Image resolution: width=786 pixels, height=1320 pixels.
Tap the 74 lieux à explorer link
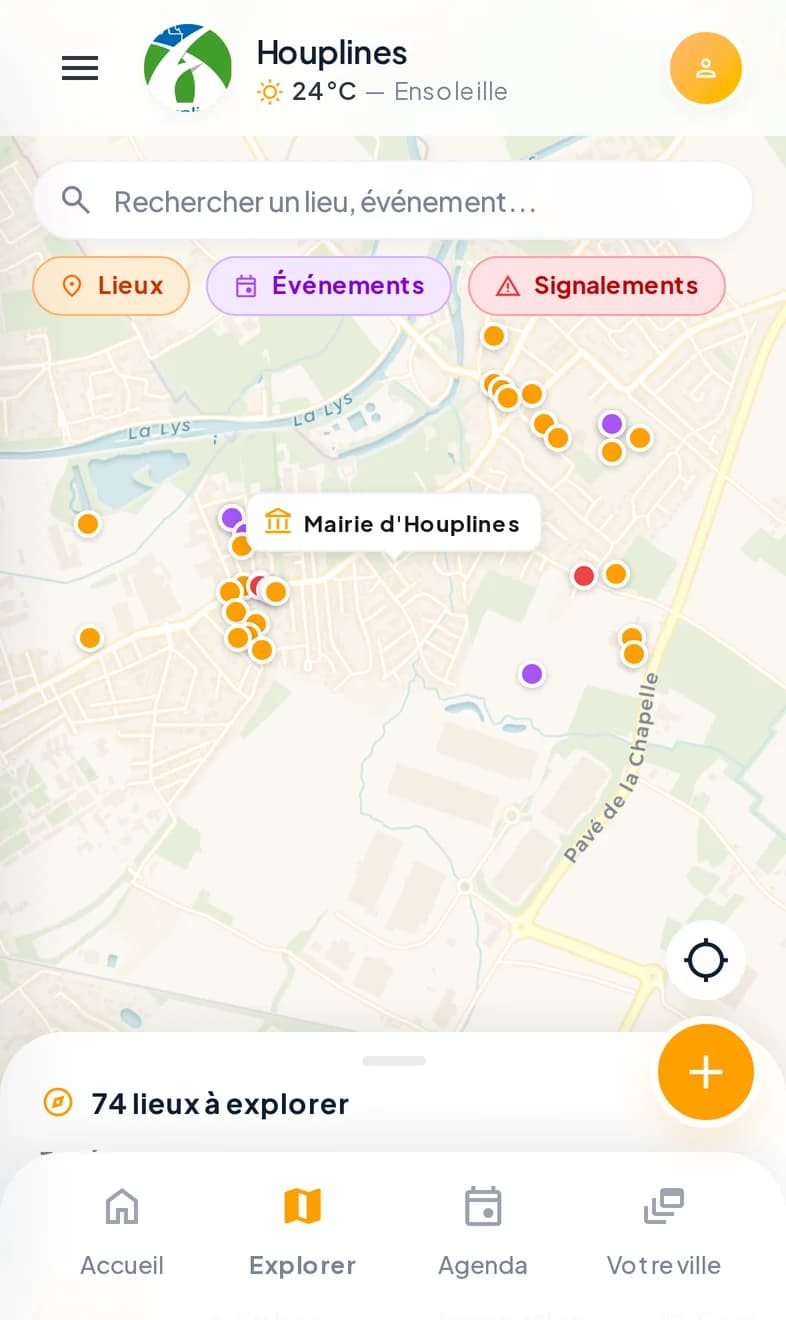click(219, 1104)
